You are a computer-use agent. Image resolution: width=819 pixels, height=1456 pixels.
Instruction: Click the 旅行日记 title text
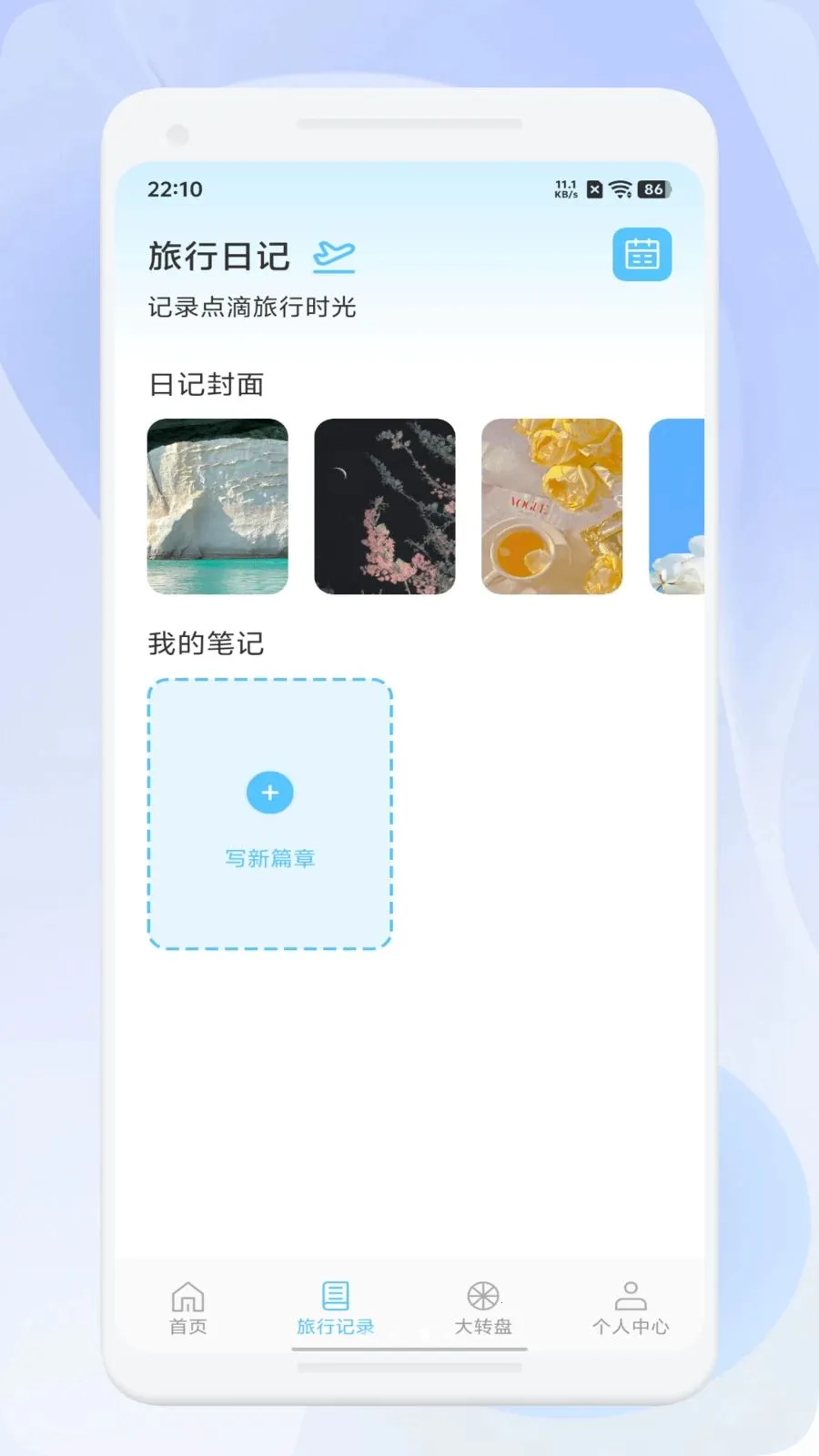(x=218, y=258)
